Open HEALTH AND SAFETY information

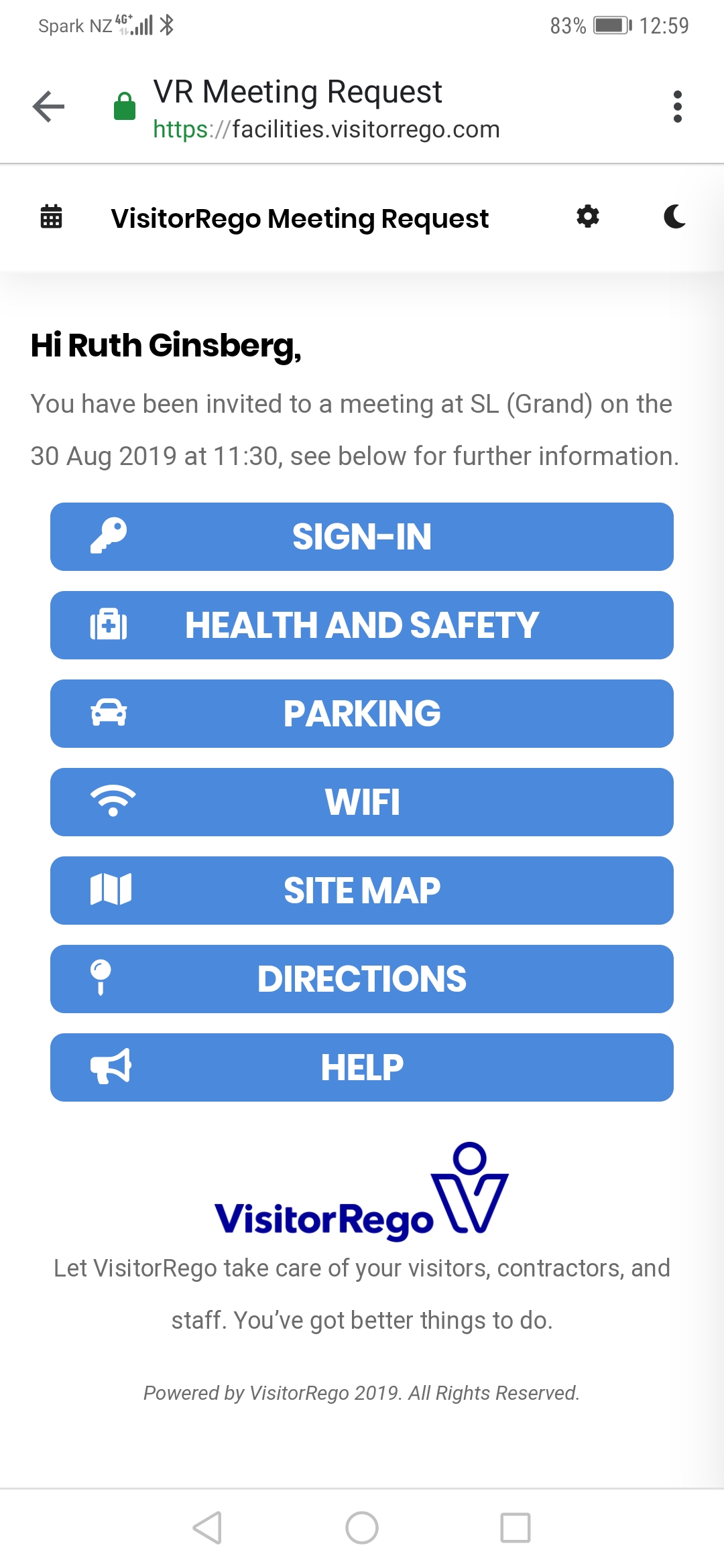(x=362, y=625)
